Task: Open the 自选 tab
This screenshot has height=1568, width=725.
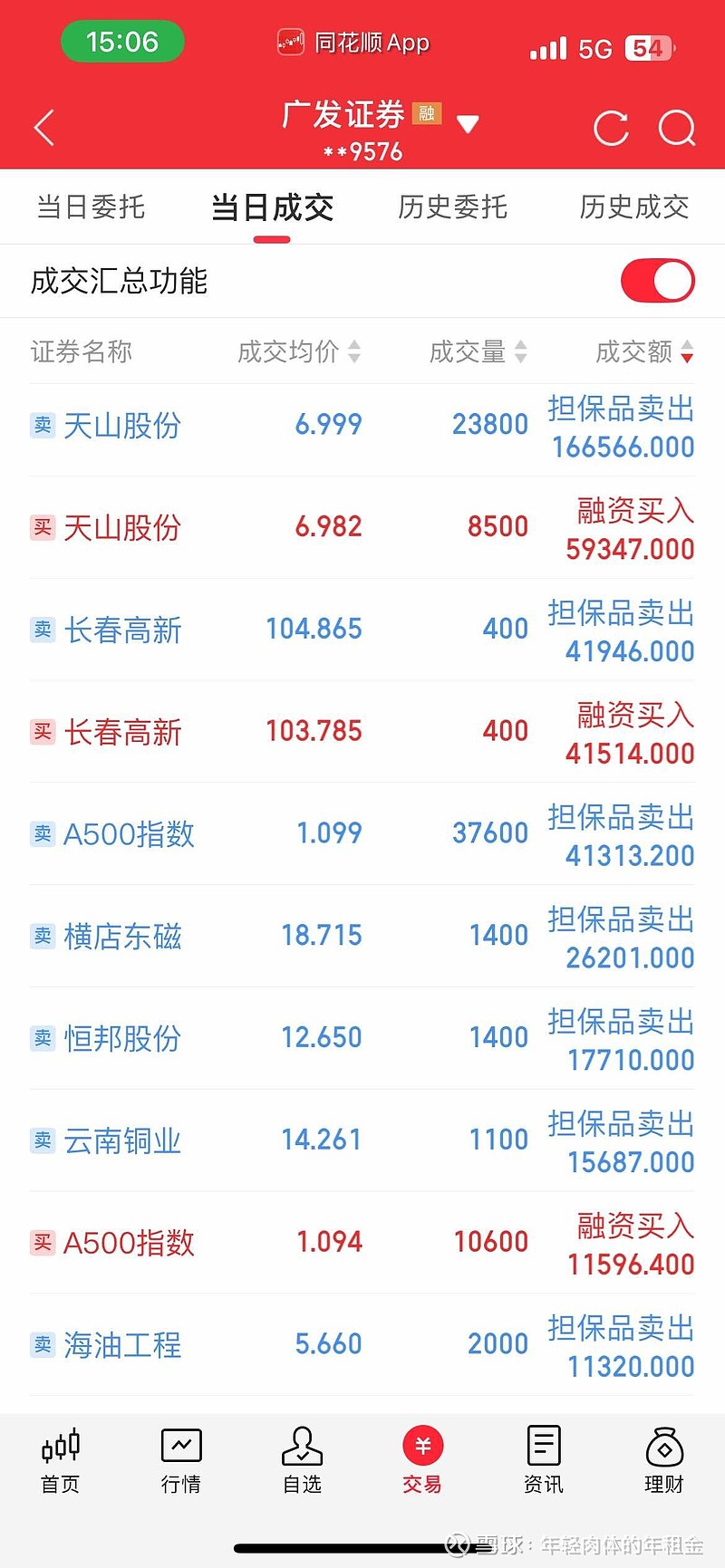Action: click(303, 1460)
